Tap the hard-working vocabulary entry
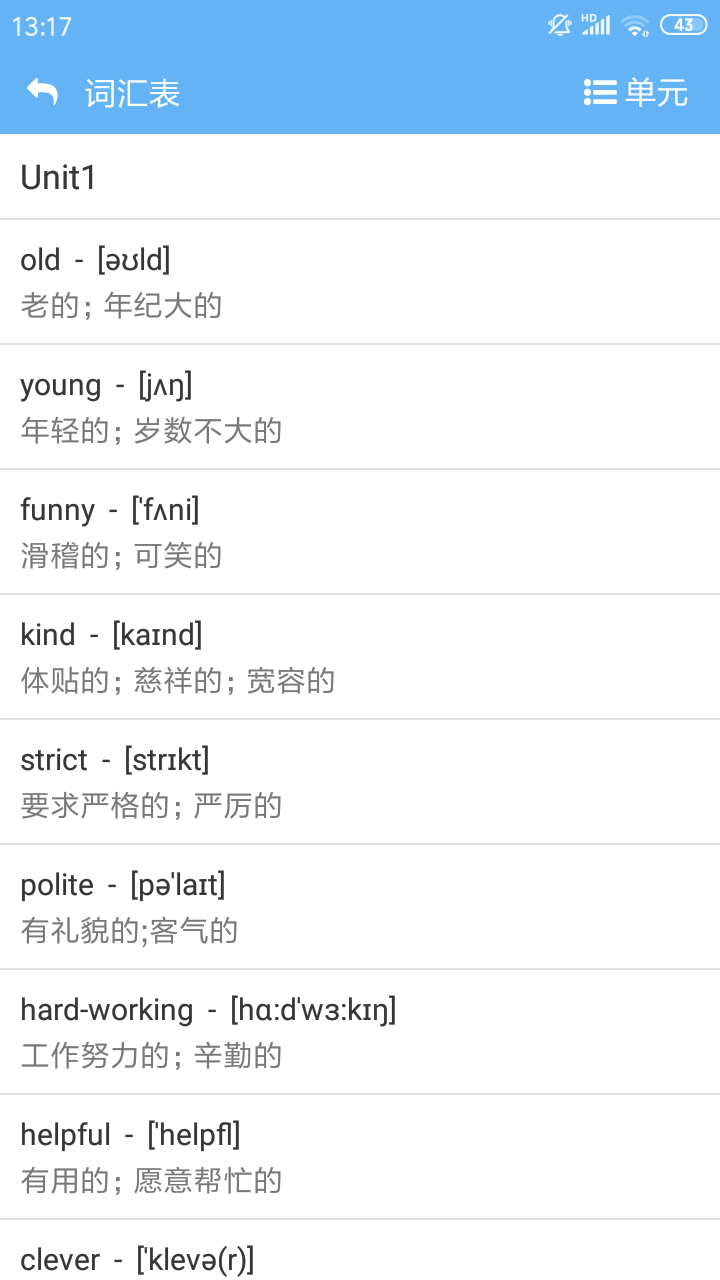Viewport: 720px width, 1280px height. [360, 1032]
